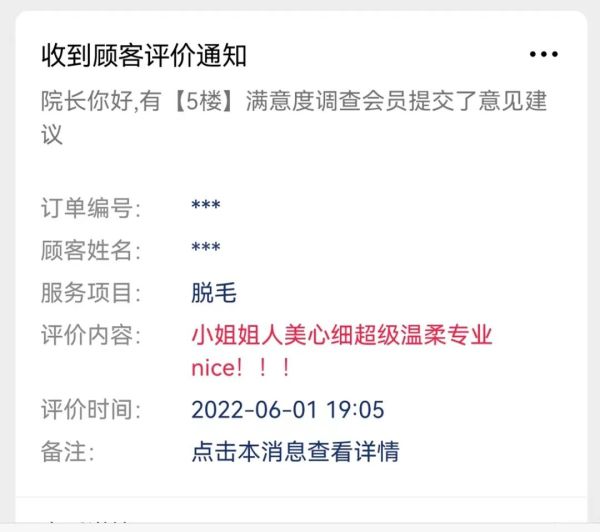Open the three-dot overflow menu
Screen dimensions: 600x532
tap(543, 55)
